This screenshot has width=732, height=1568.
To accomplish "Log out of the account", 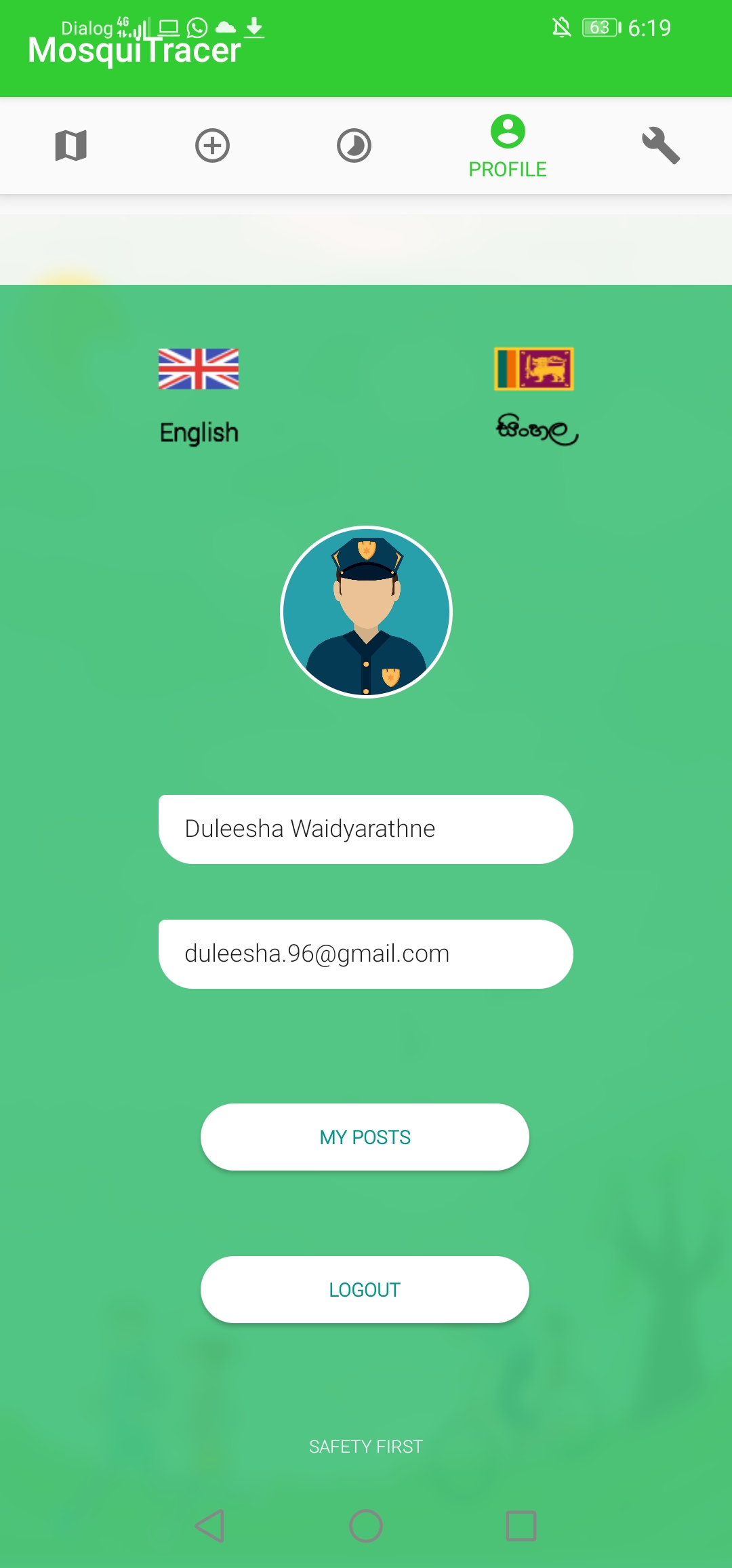I will [x=365, y=1290].
